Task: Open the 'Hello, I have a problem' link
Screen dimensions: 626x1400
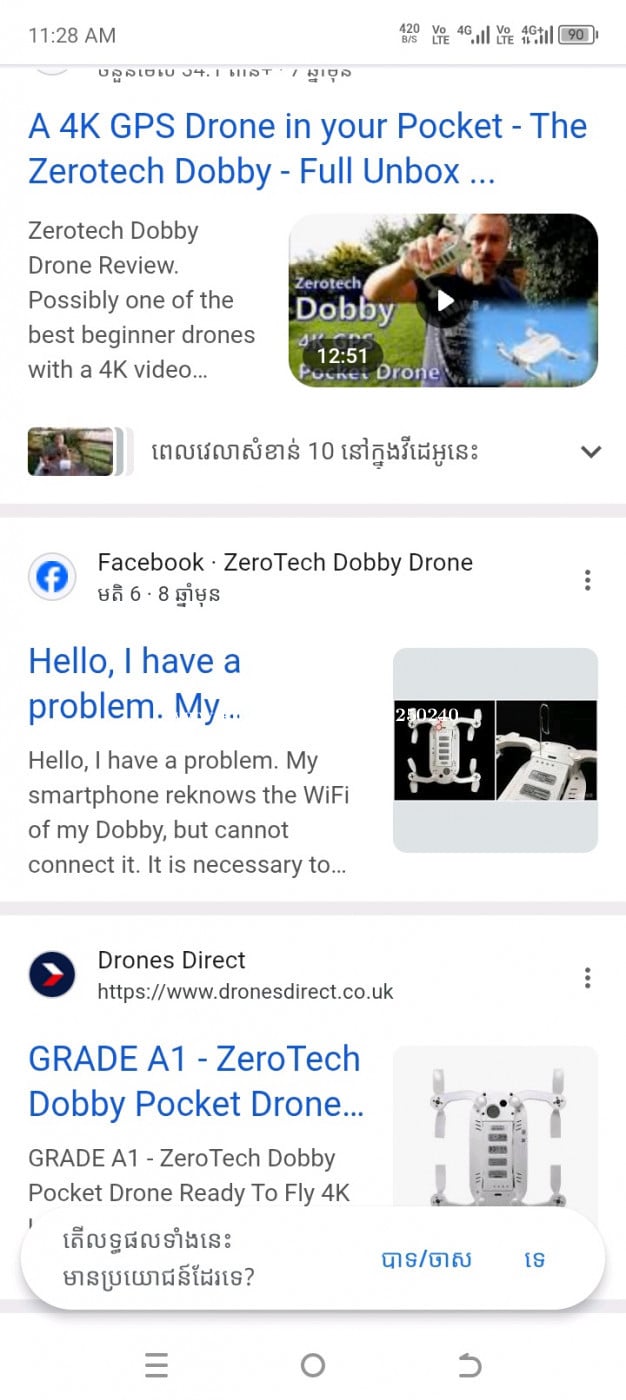Action: pos(135,683)
